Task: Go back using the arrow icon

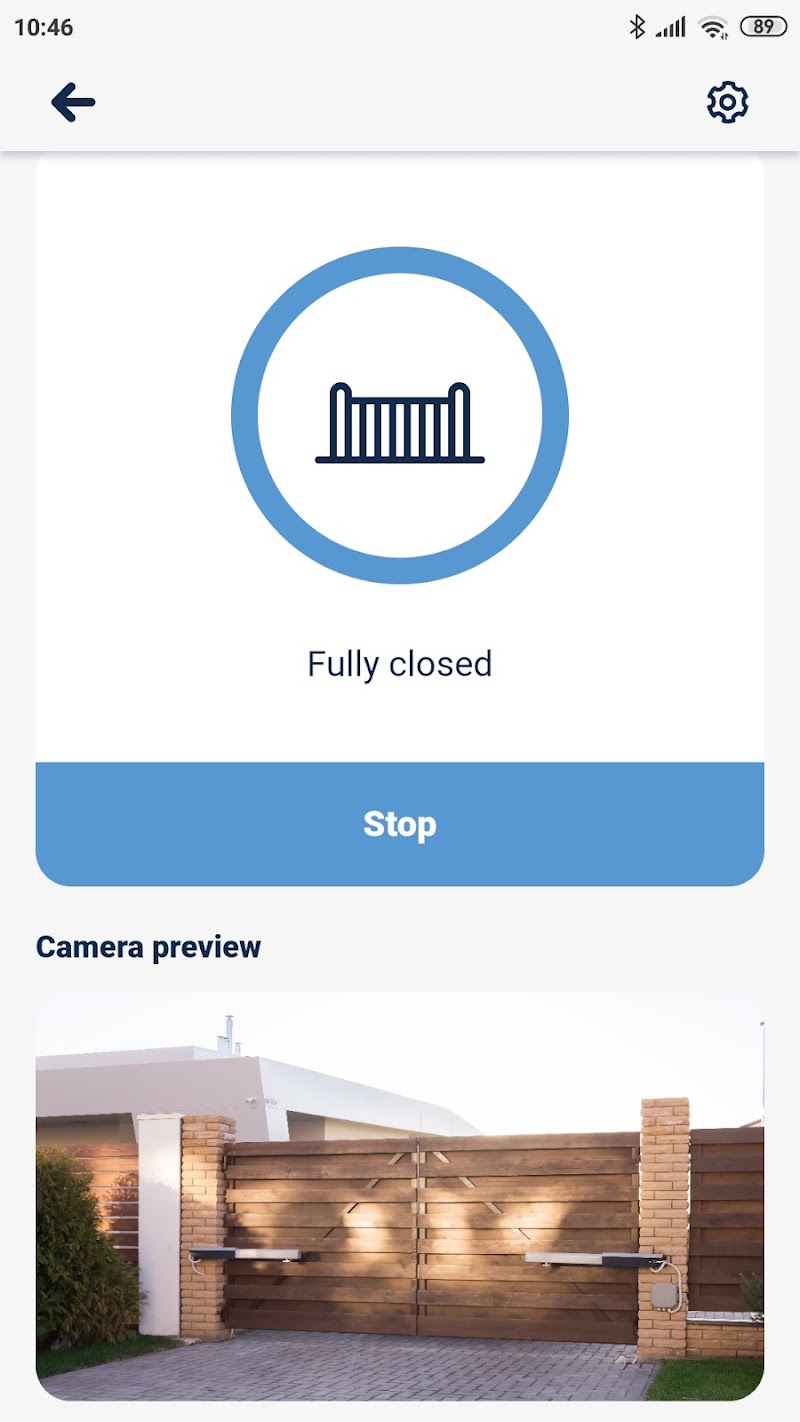Action: tap(73, 102)
